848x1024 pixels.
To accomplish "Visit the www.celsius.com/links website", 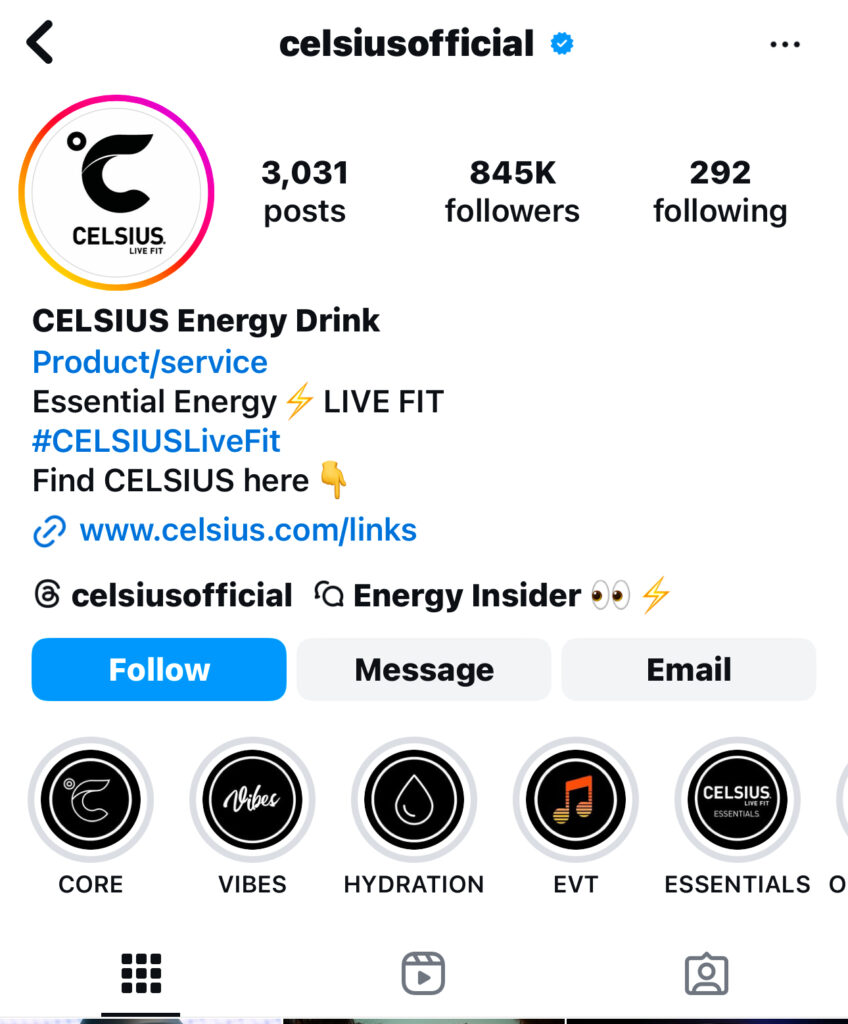I will tap(247, 530).
